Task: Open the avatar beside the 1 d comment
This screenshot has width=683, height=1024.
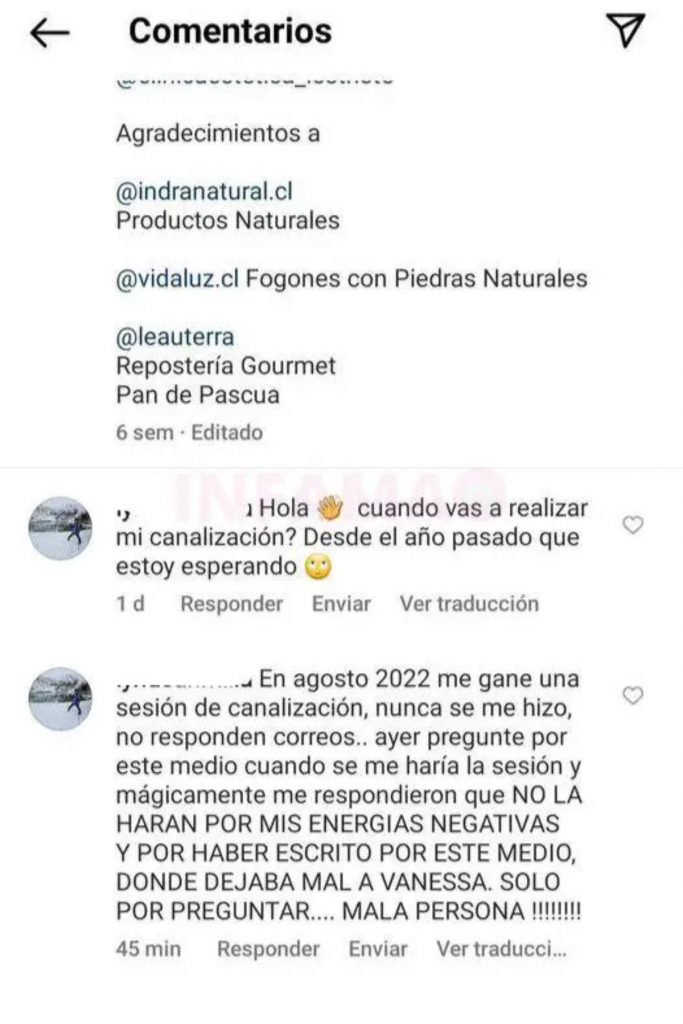Action: click(60, 528)
